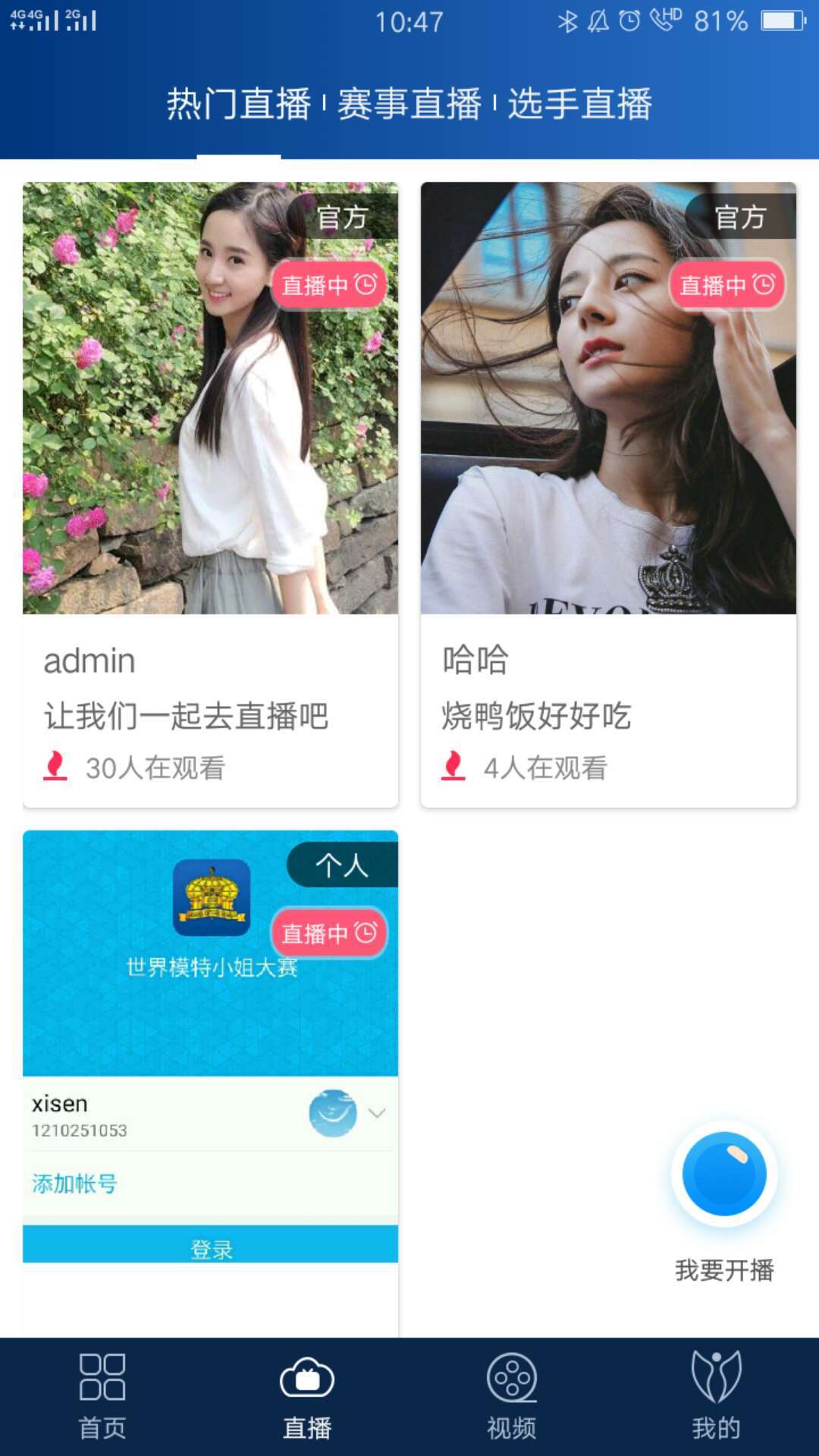Open 哈哈's live stream card
This screenshot has width=819, height=1456.
click(x=608, y=493)
